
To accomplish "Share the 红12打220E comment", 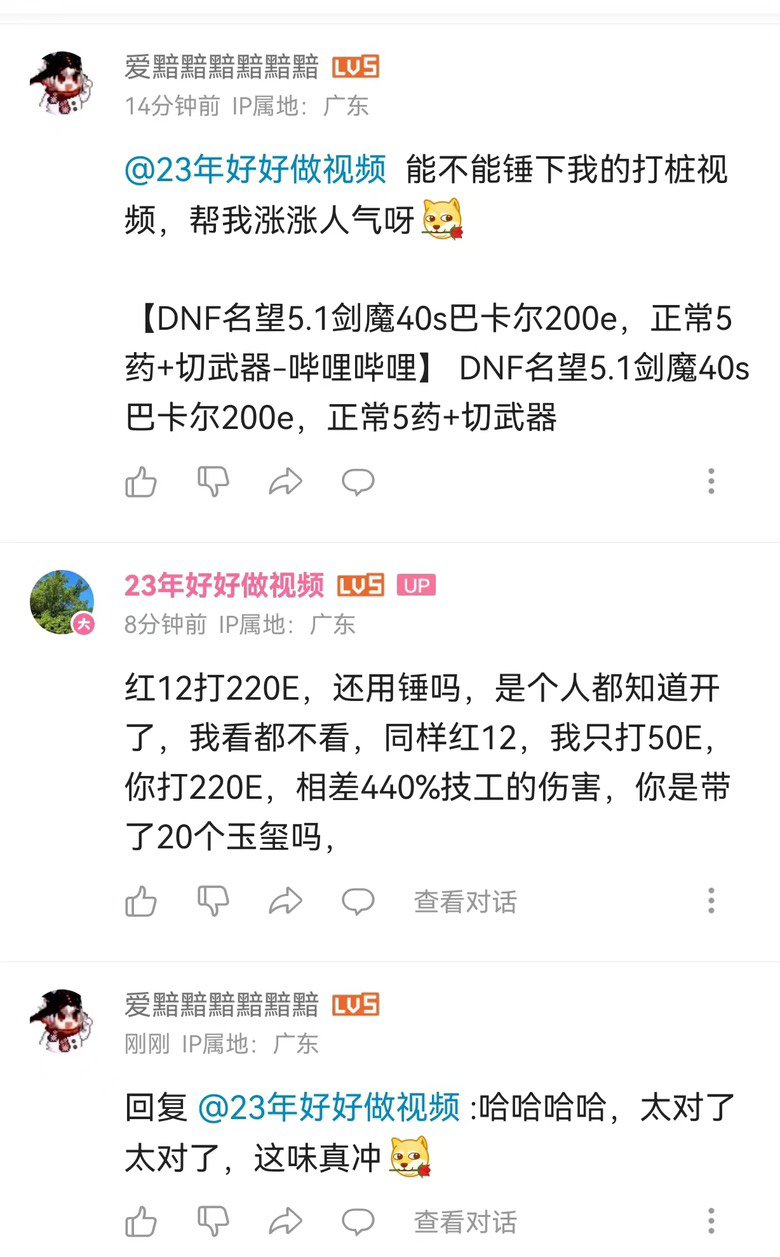I will pyautogui.click(x=285, y=902).
